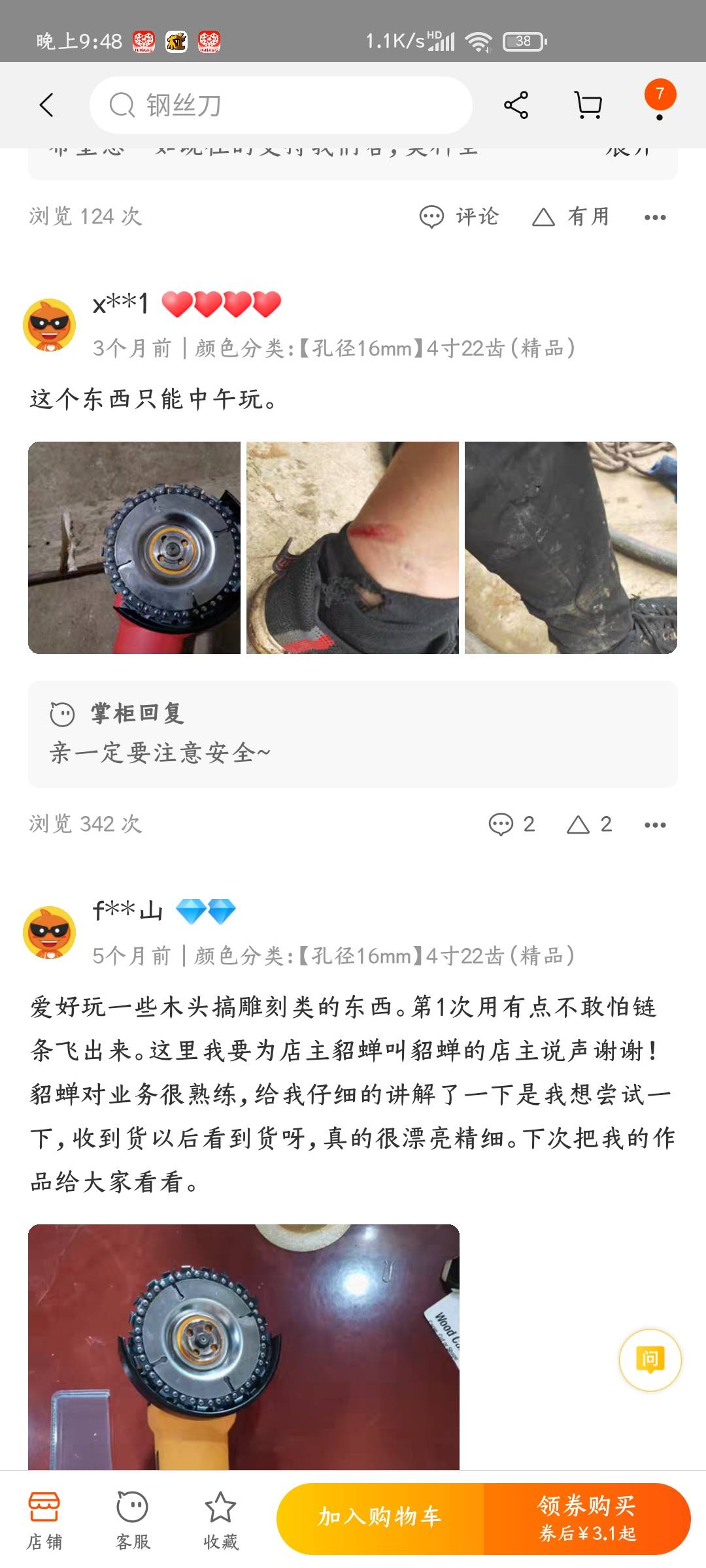
Task: Open x**1's photo of the black trousers
Action: (x=571, y=547)
